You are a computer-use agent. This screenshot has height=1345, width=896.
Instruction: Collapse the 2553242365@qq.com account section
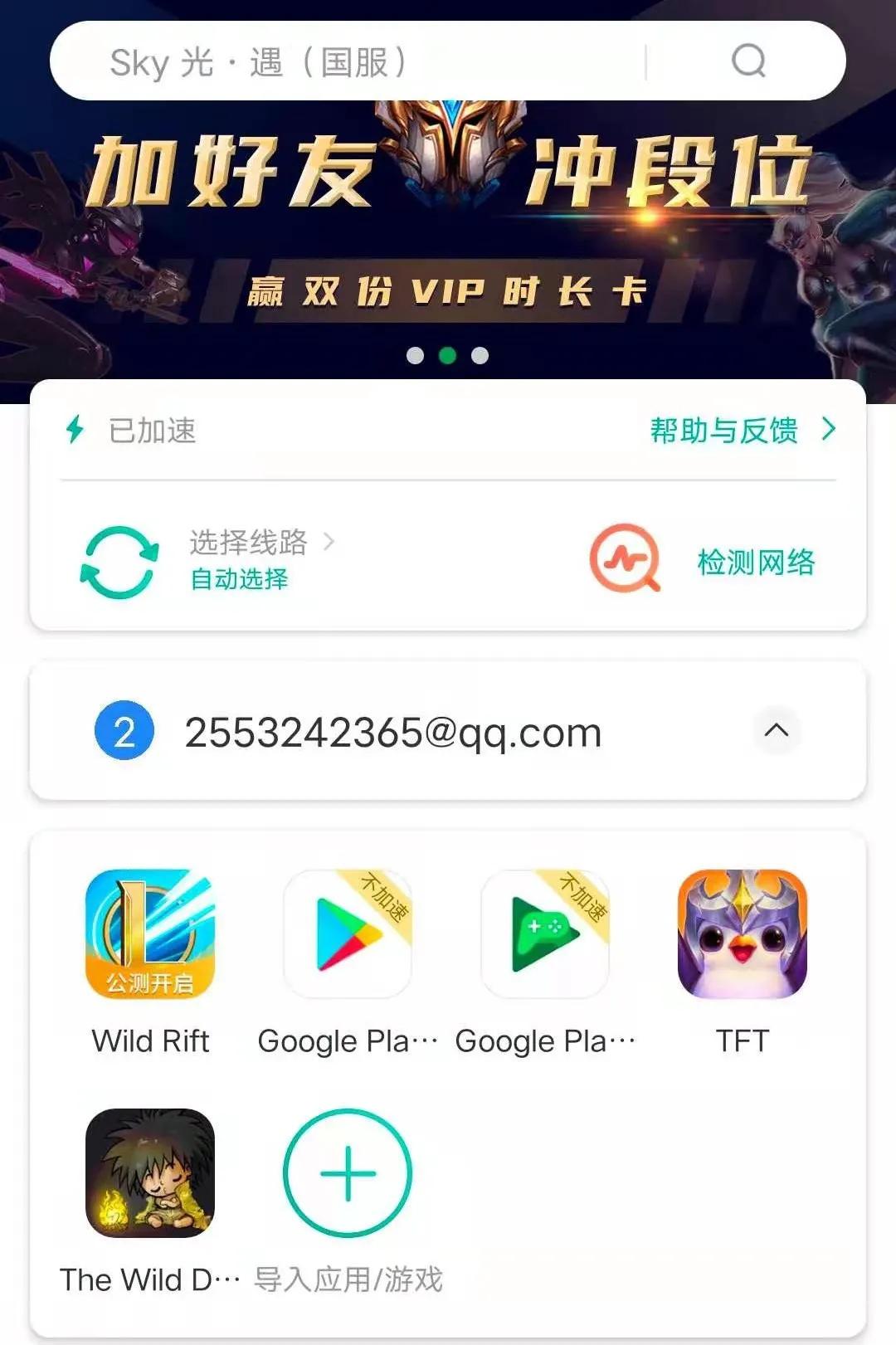[x=776, y=731]
